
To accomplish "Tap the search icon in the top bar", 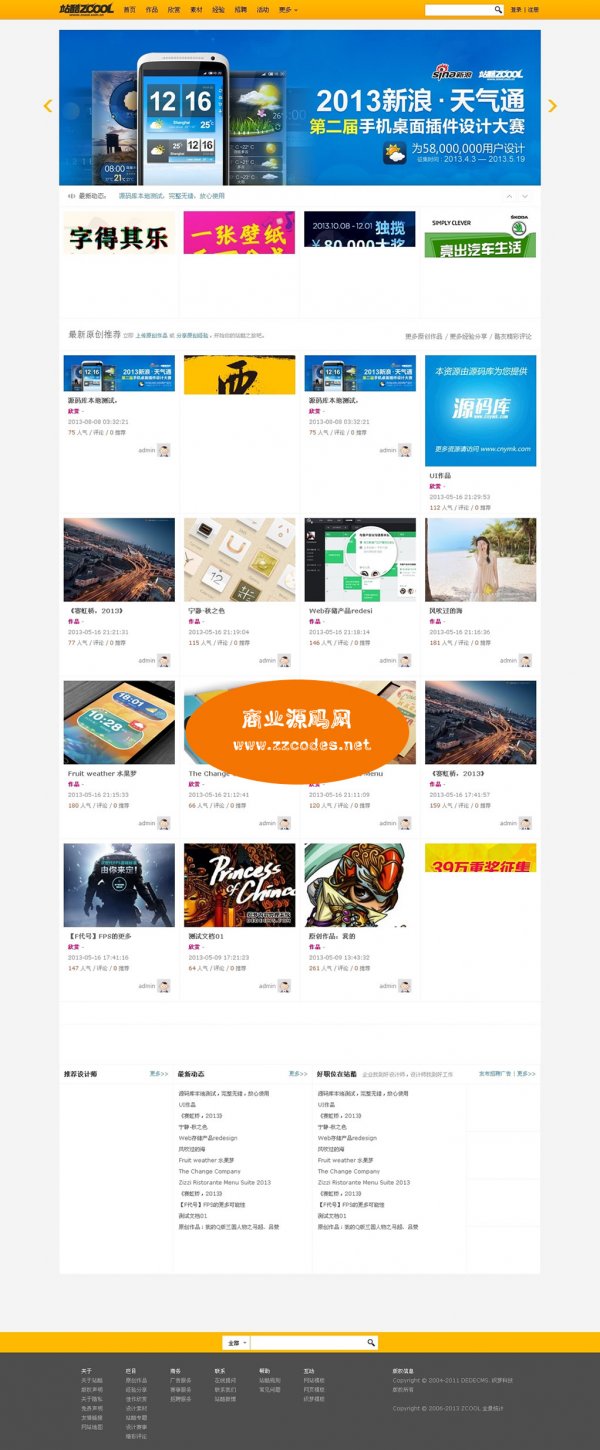I will click(x=498, y=9).
